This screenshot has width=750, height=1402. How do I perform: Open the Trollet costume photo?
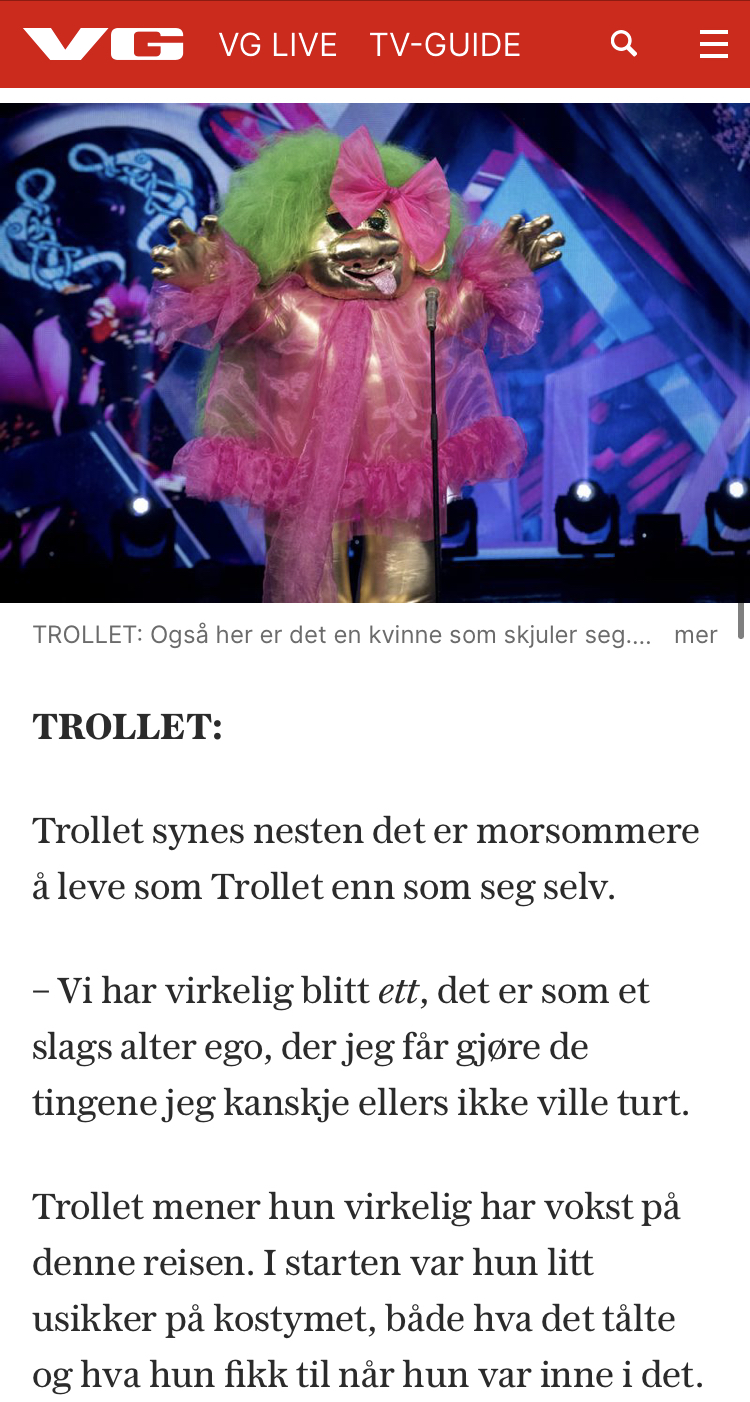[375, 353]
